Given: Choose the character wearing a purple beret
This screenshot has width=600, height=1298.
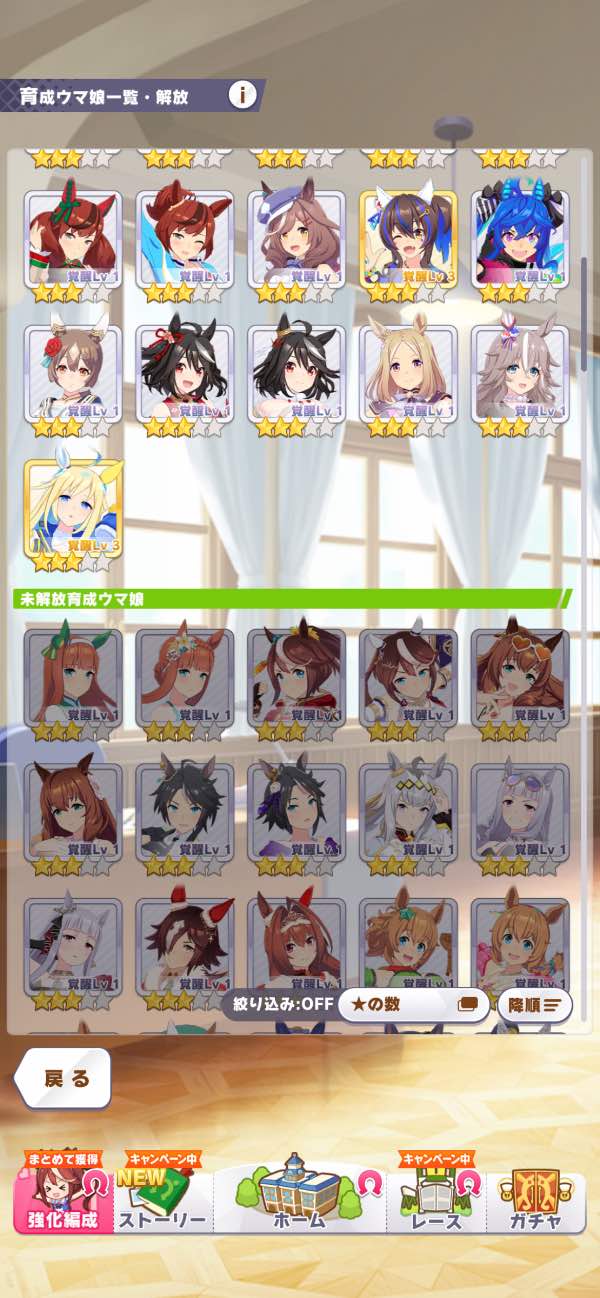Looking at the screenshot, I should pyautogui.click(x=296, y=240).
